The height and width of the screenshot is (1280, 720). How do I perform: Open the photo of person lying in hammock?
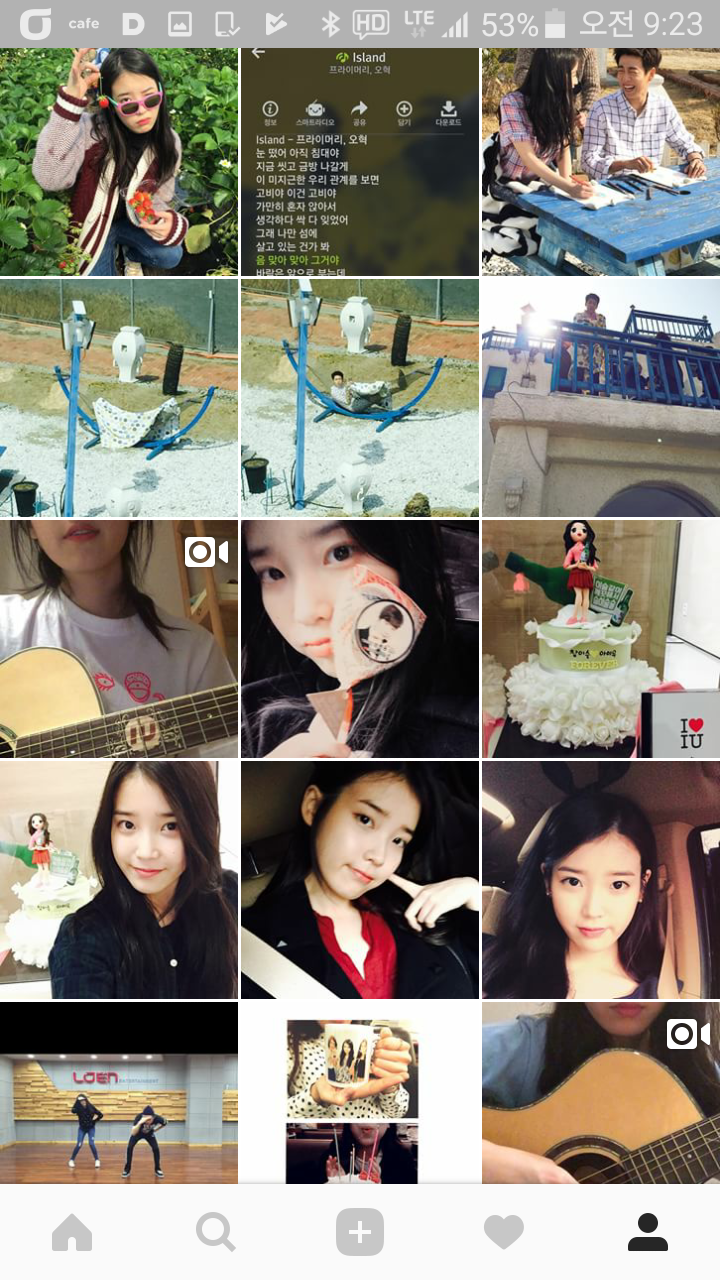coord(360,398)
